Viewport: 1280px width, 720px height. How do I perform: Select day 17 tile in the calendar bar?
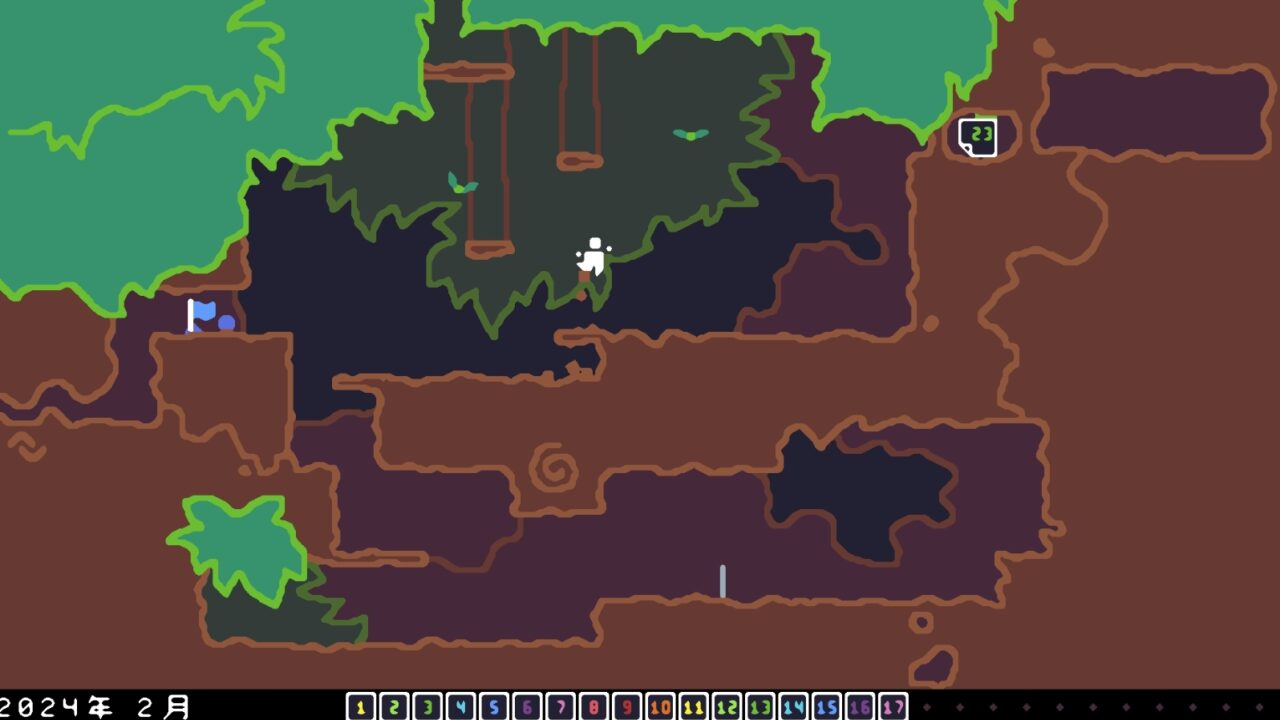click(x=893, y=707)
